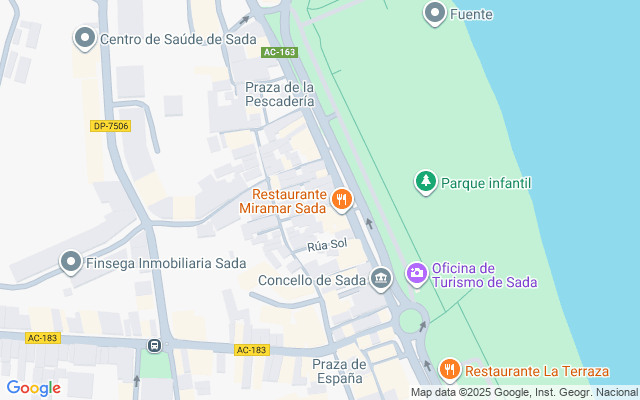Tap the Parque infantil marker
Viewport: 640px width, 400px height.
click(426, 182)
